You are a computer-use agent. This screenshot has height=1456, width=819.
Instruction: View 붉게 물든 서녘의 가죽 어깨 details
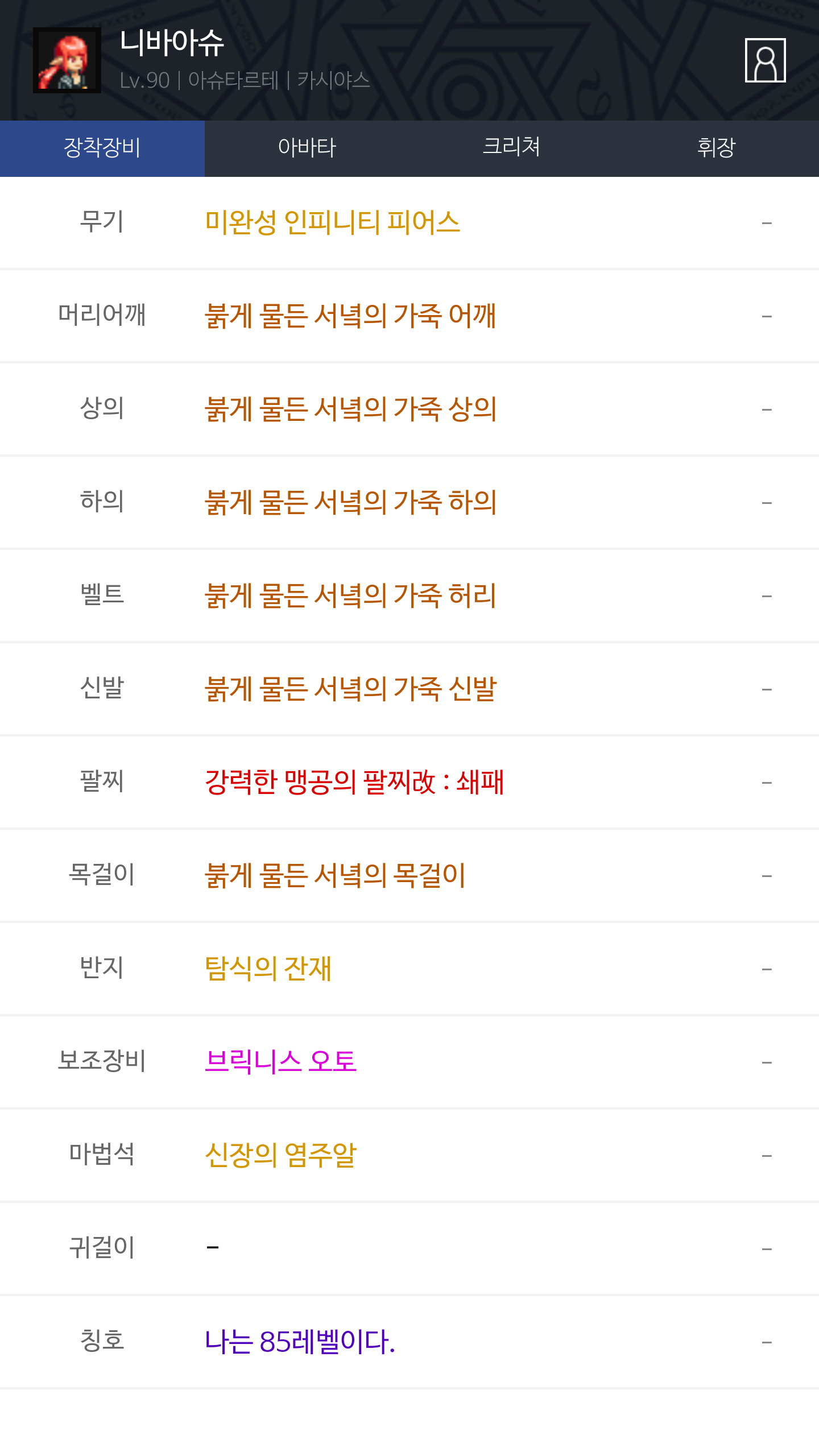coord(350,316)
